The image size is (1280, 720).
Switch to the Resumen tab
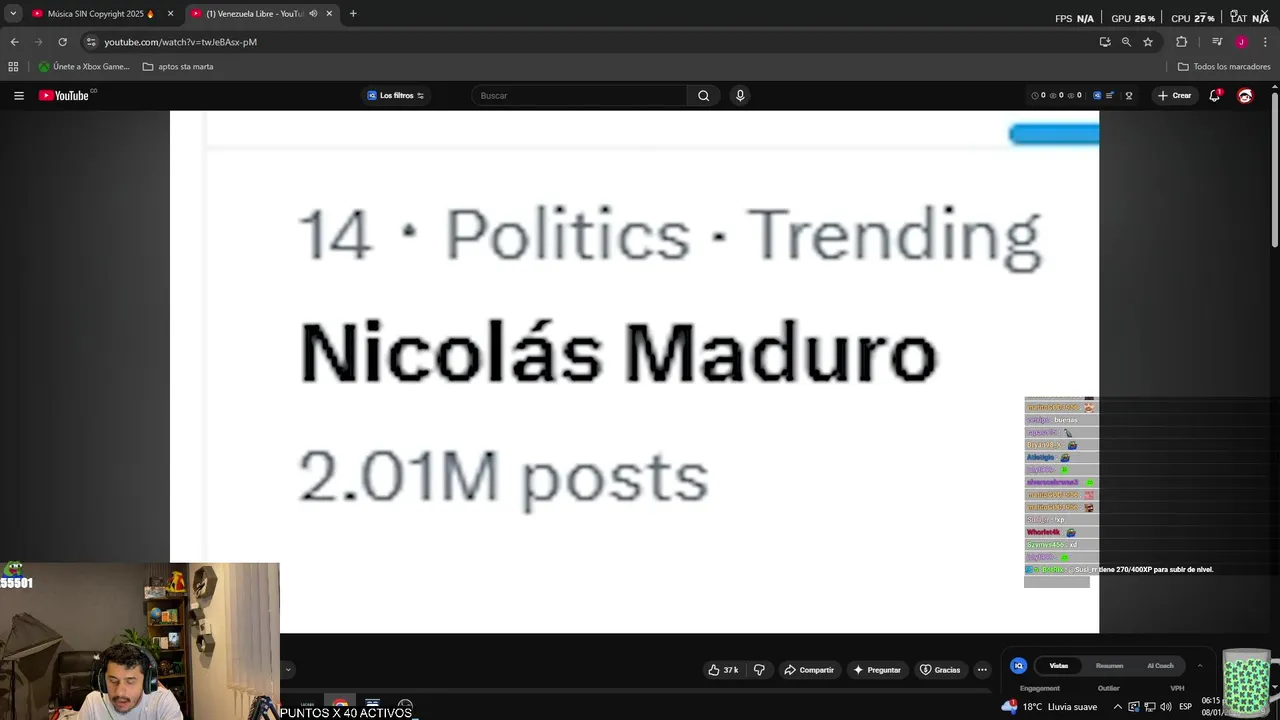pos(1109,666)
